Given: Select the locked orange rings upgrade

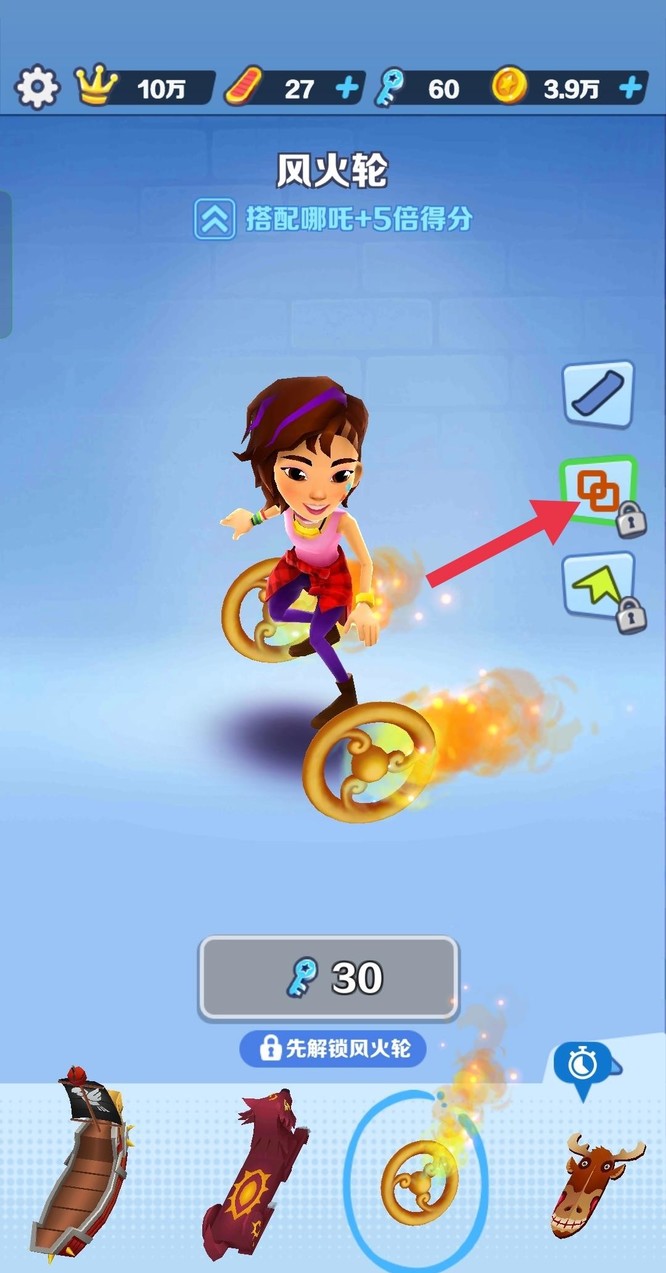Looking at the screenshot, I should click(x=598, y=492).
